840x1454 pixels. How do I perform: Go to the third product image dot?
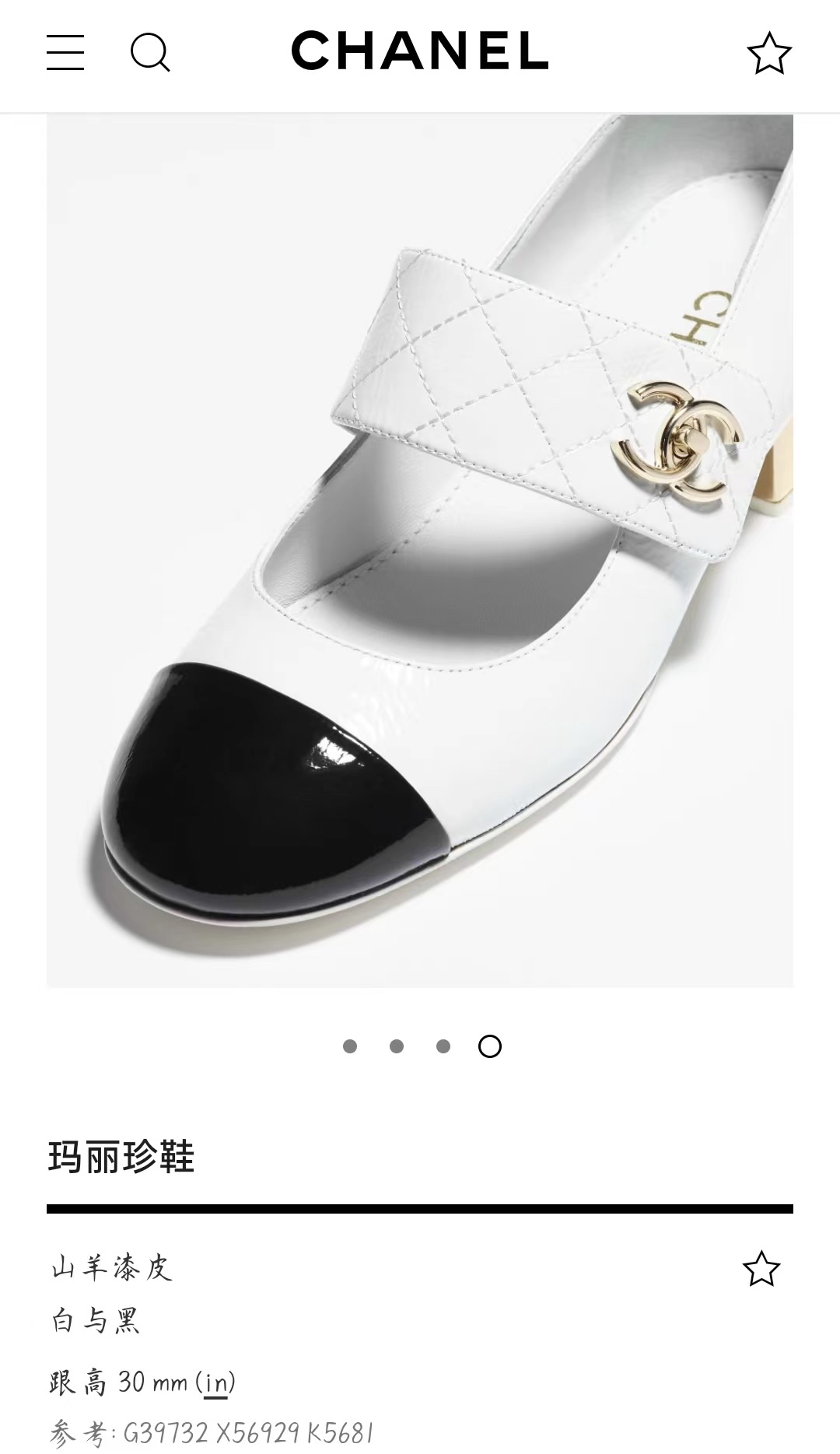[x=443, y=1046]
